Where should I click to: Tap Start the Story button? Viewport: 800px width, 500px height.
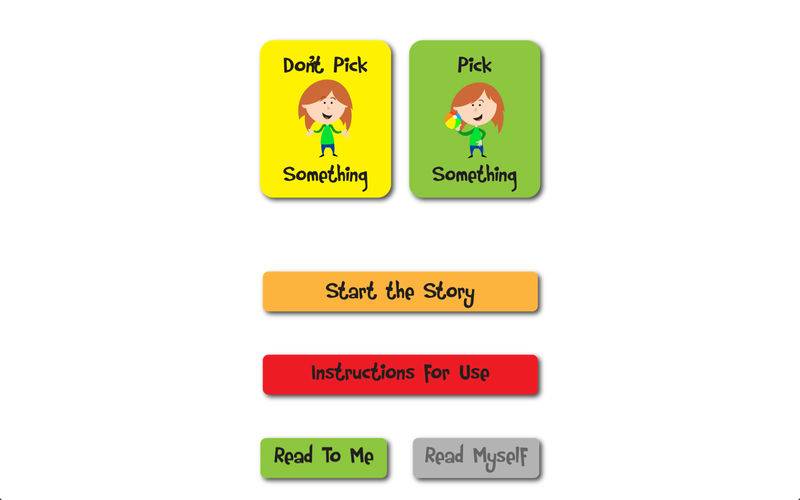(400, 292)
